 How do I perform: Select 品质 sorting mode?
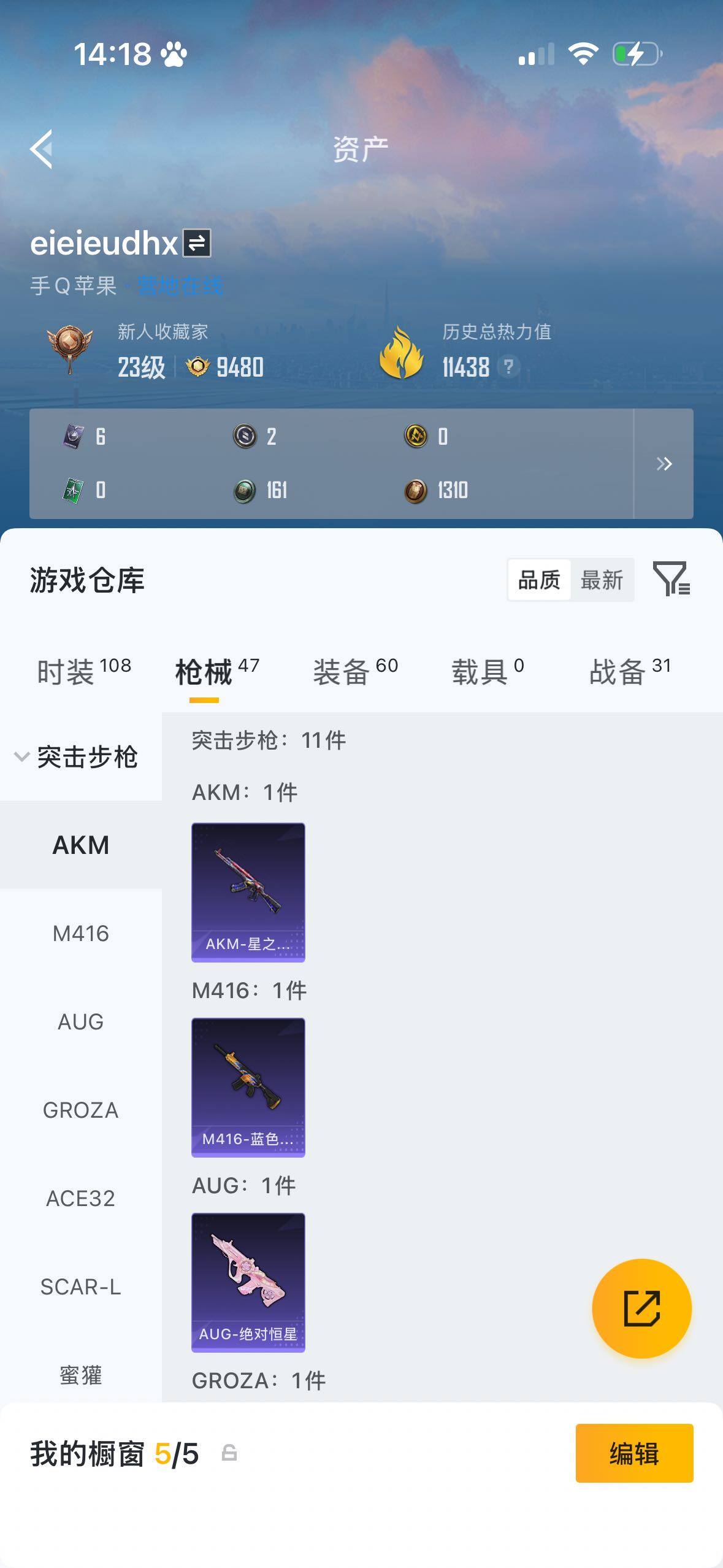tap(540, 579)
